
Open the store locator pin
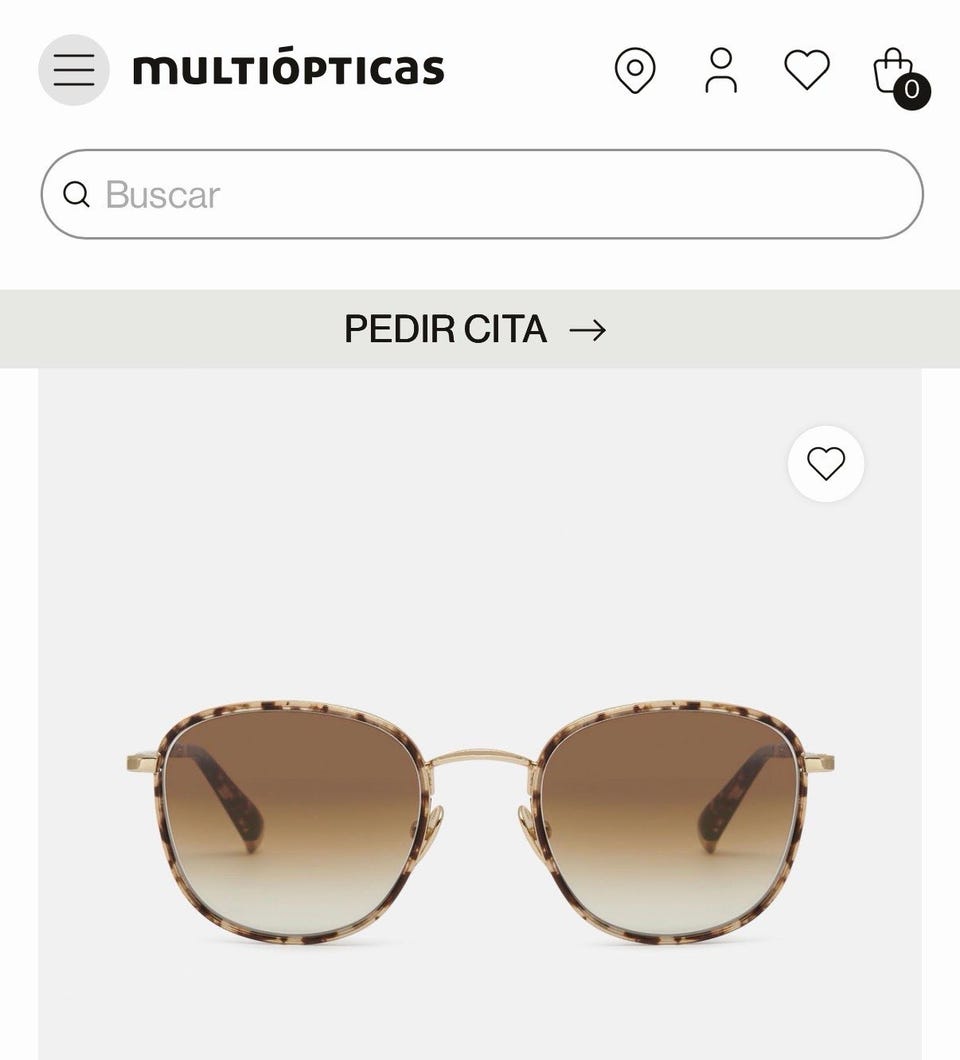tap(635, 71)
